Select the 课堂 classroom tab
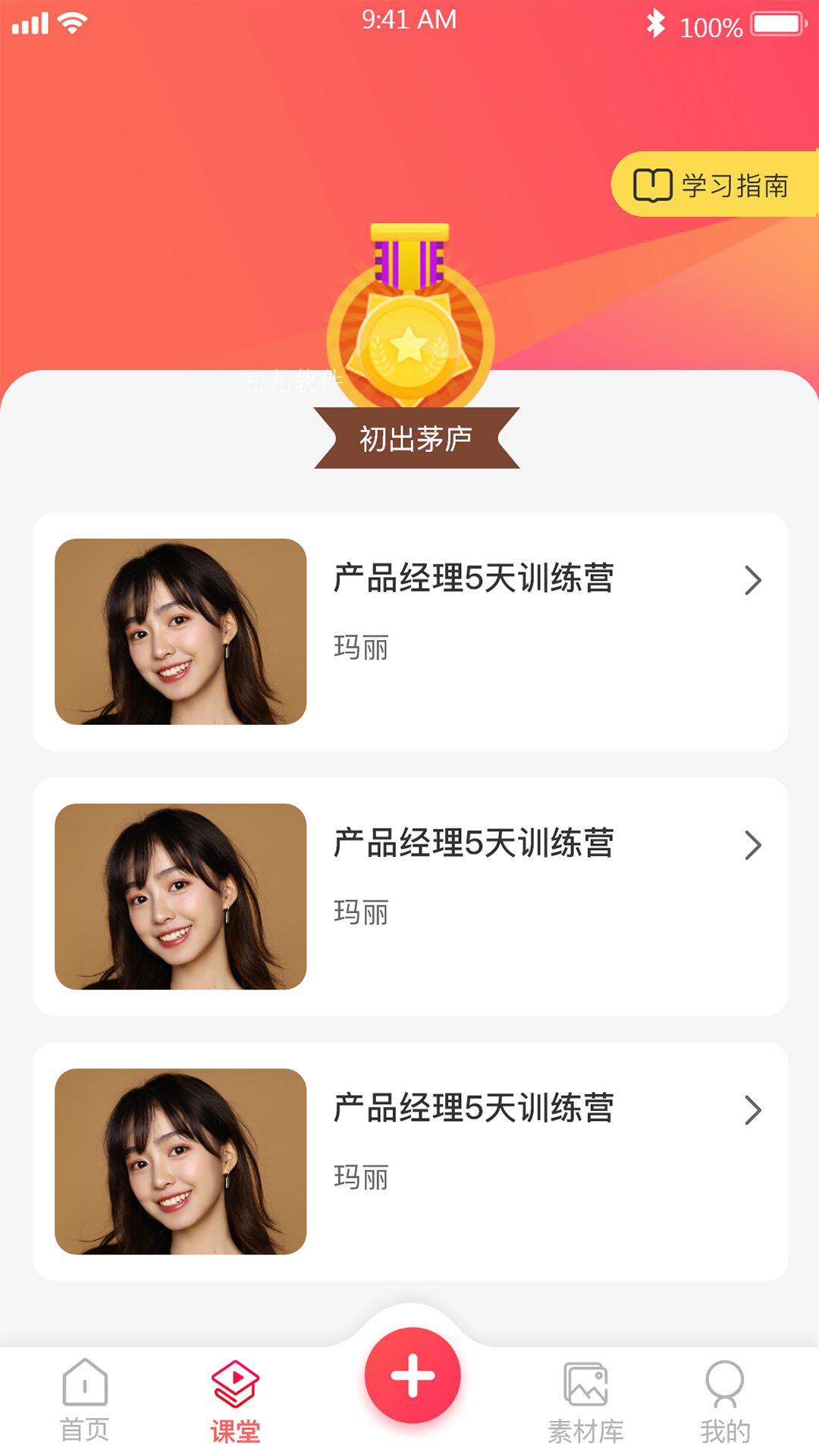The width and height of the screenshot is (819, 1456). click(x=235, y=1402)
